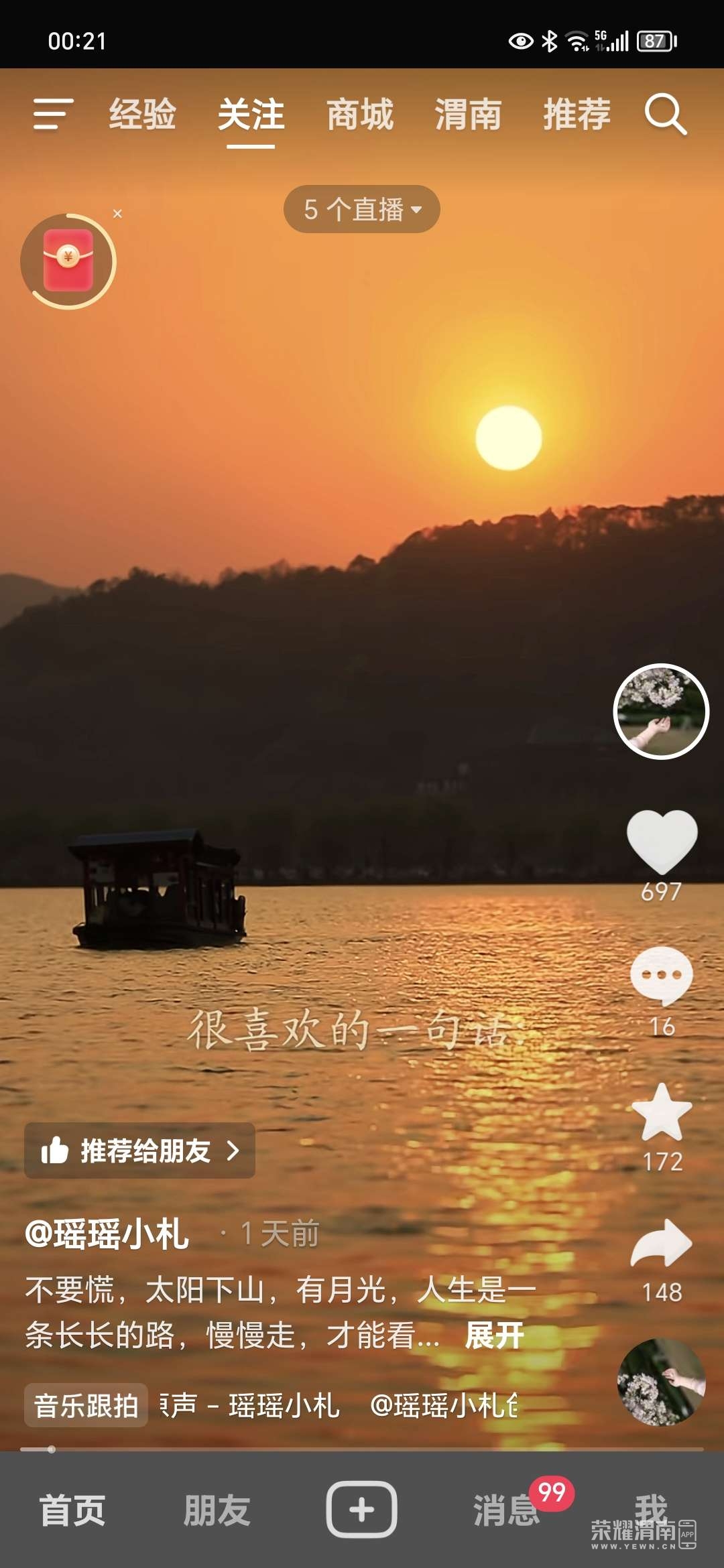Switch to the 渭南 tab
Image resolution: width=724 pixels, height=1568 pixels.
point(468,114)
